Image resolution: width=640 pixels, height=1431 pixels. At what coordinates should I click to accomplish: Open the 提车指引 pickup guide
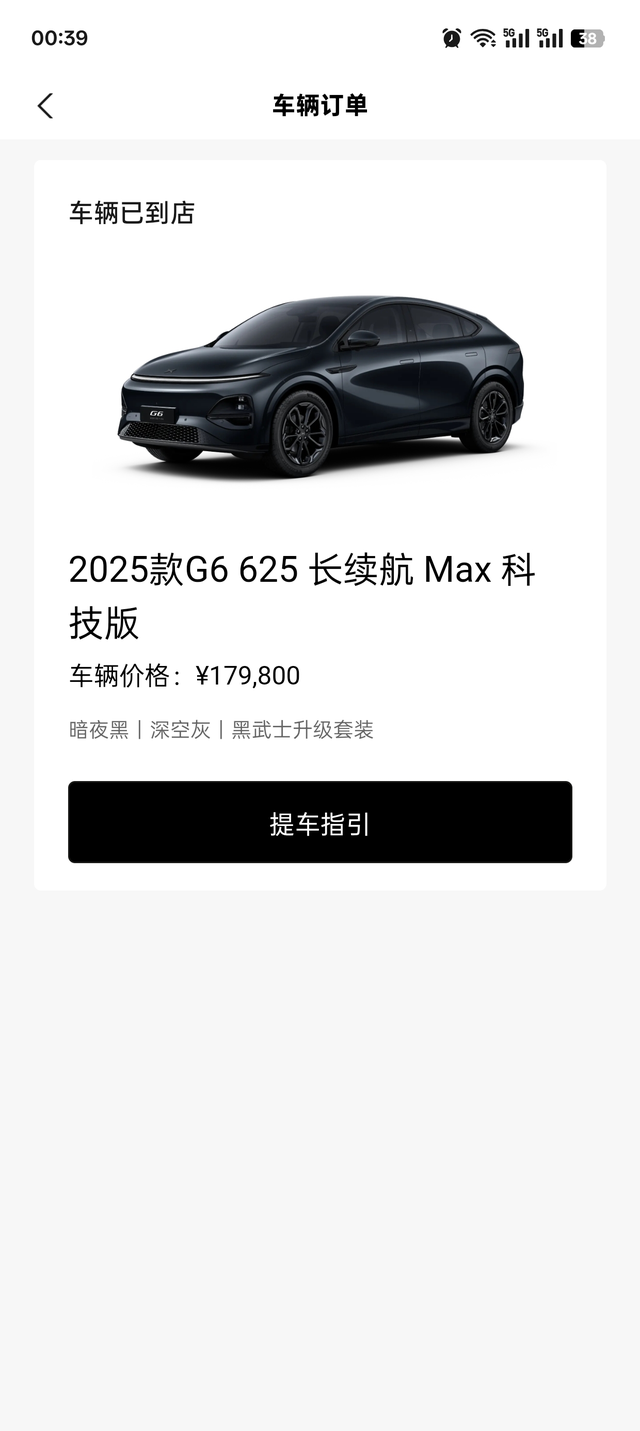pos(320,822)
